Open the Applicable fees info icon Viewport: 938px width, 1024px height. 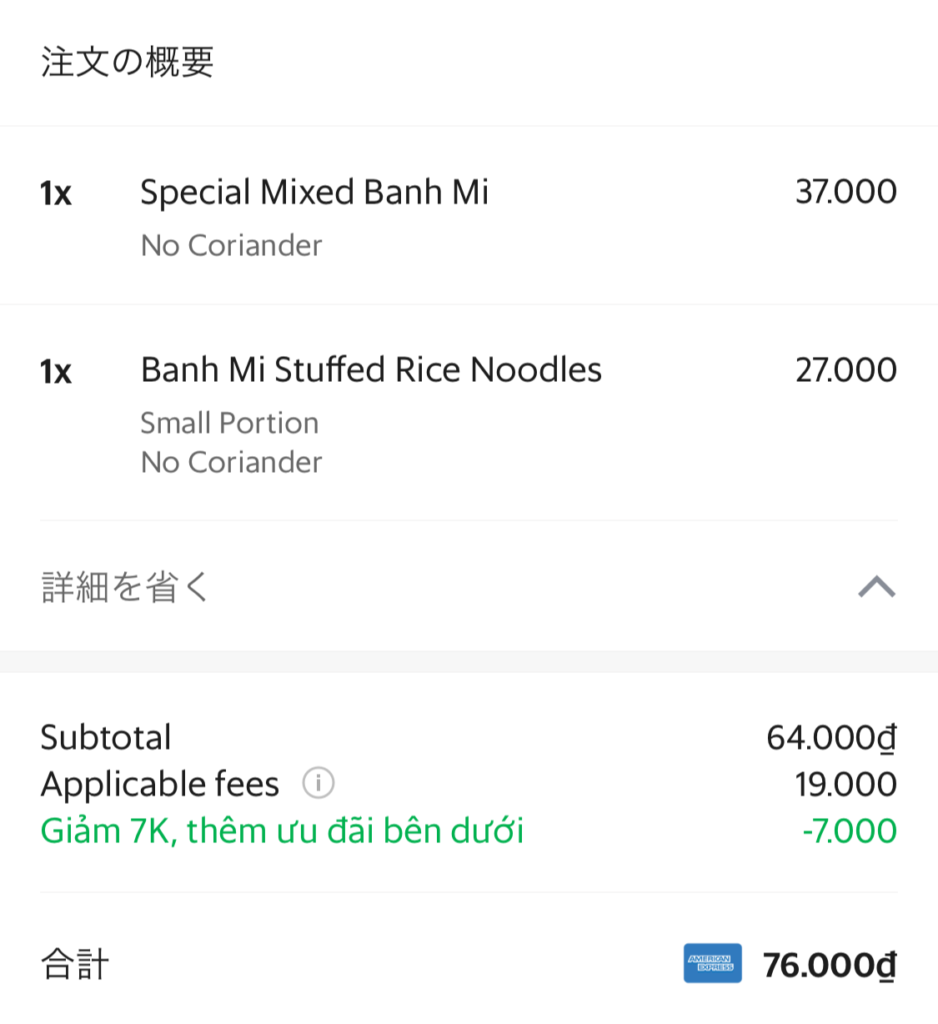coord(318,783)
